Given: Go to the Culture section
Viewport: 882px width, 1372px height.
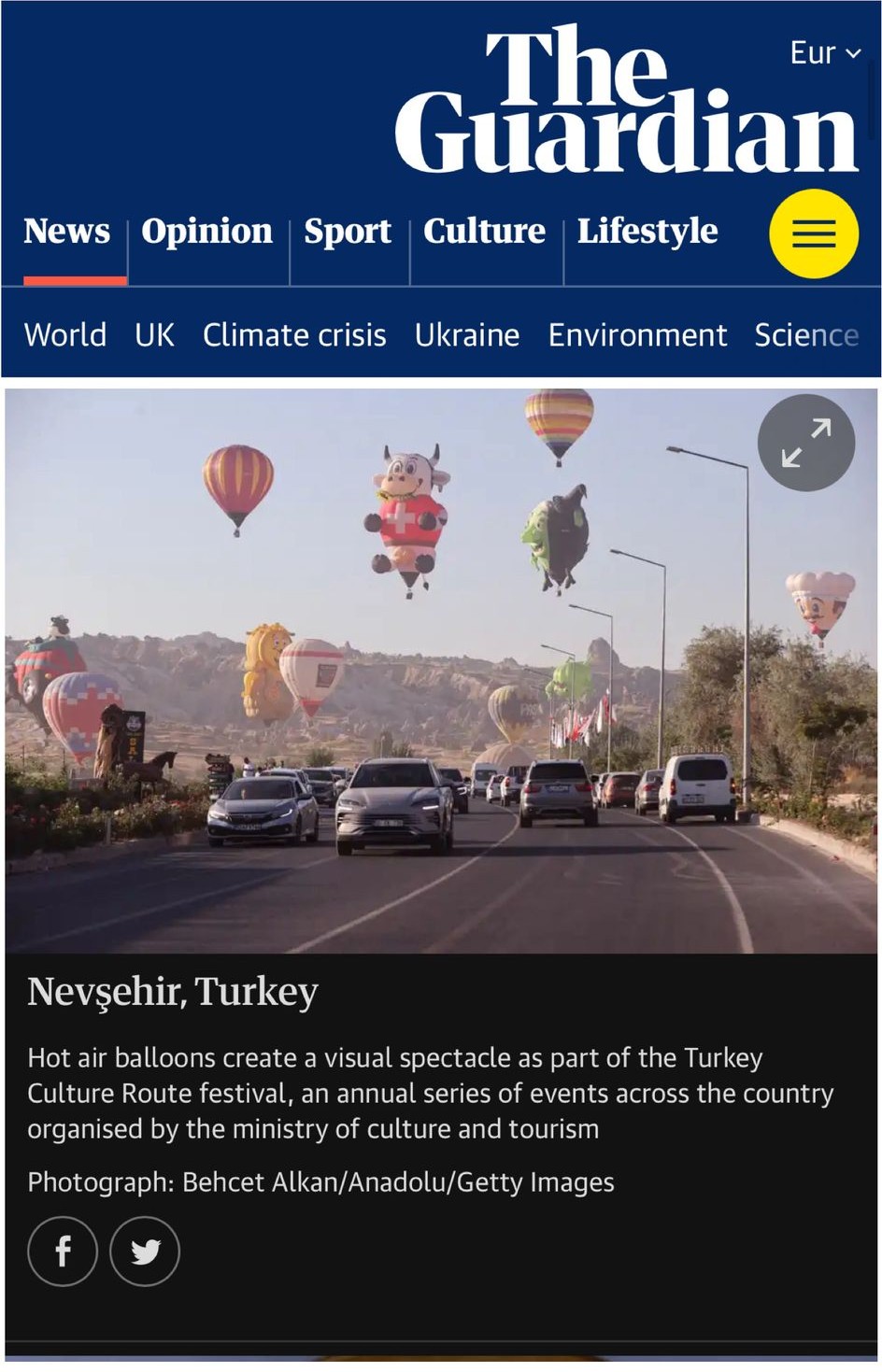Looking at the screenshot, I should [x=484, y=232].
